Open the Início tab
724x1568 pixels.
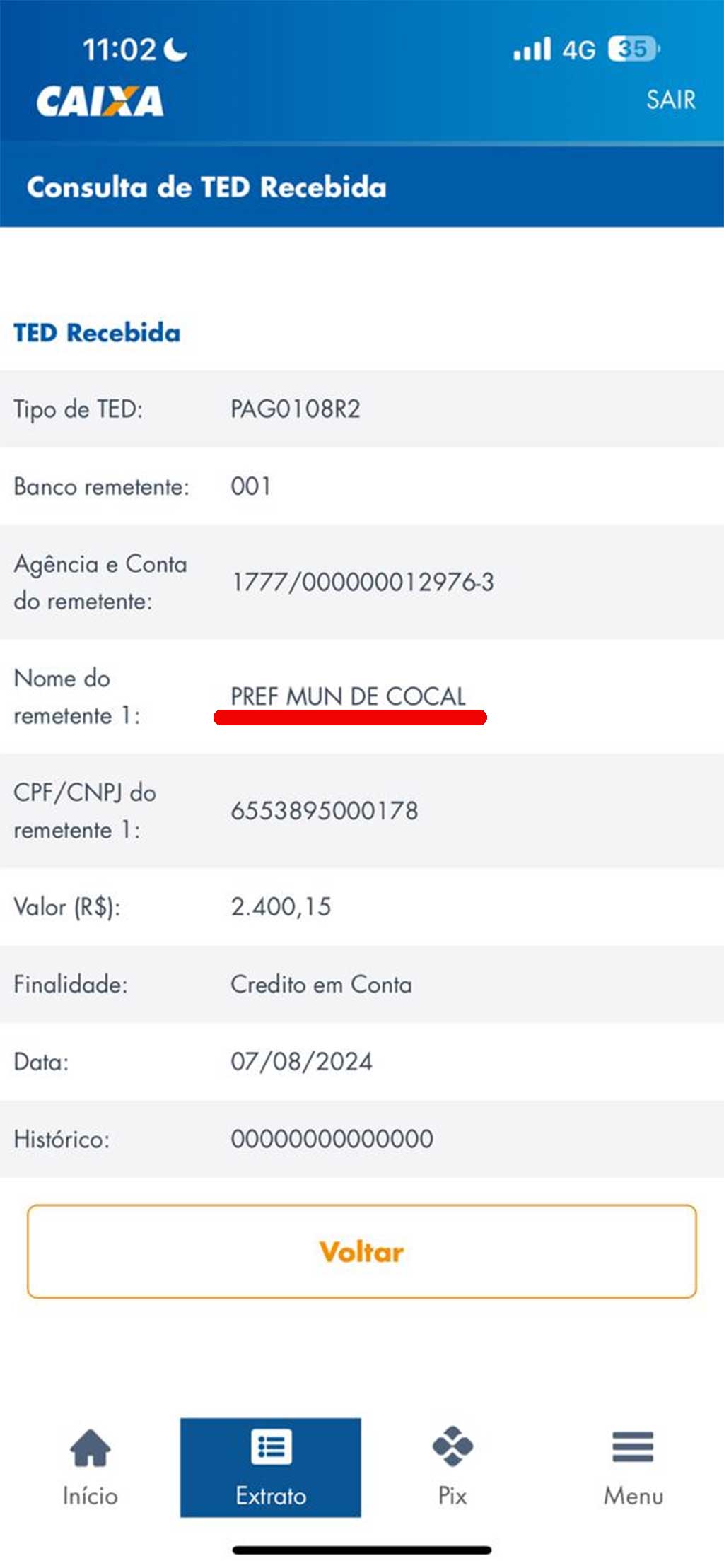(x=90, y=1467)
